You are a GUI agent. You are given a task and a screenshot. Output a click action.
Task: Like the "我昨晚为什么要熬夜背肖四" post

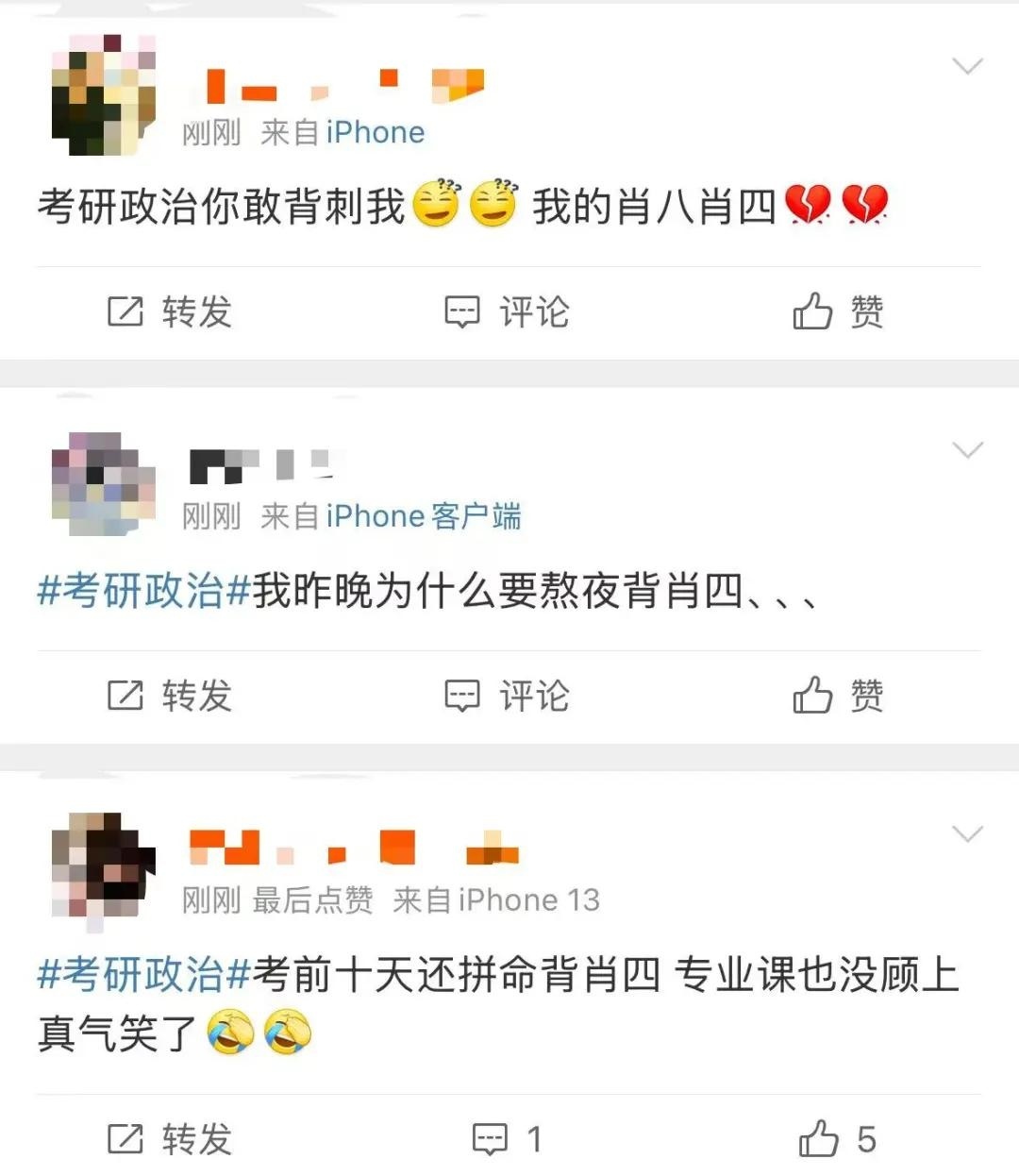838,696
